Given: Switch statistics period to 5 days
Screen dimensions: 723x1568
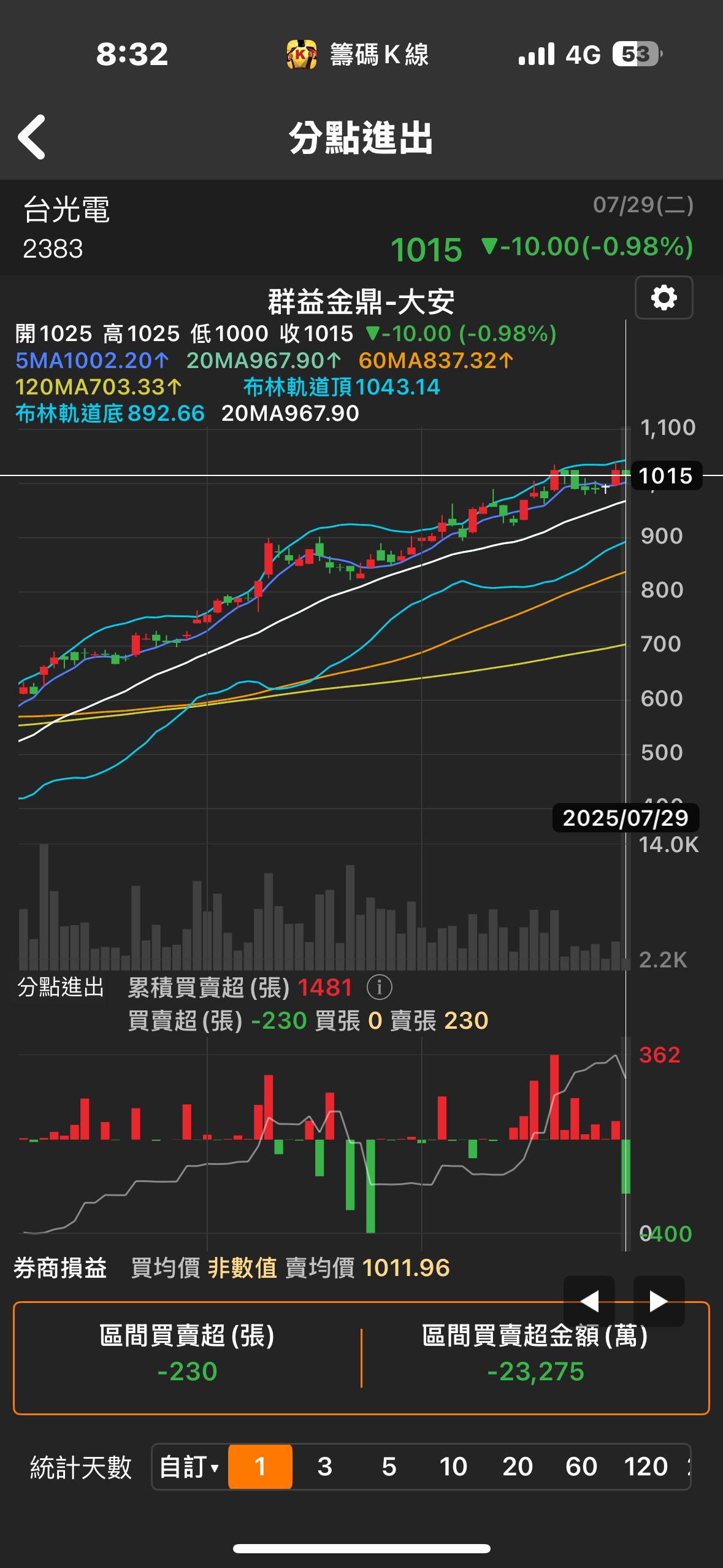Looking at the screenshot, I should [x=389, y=1467].
